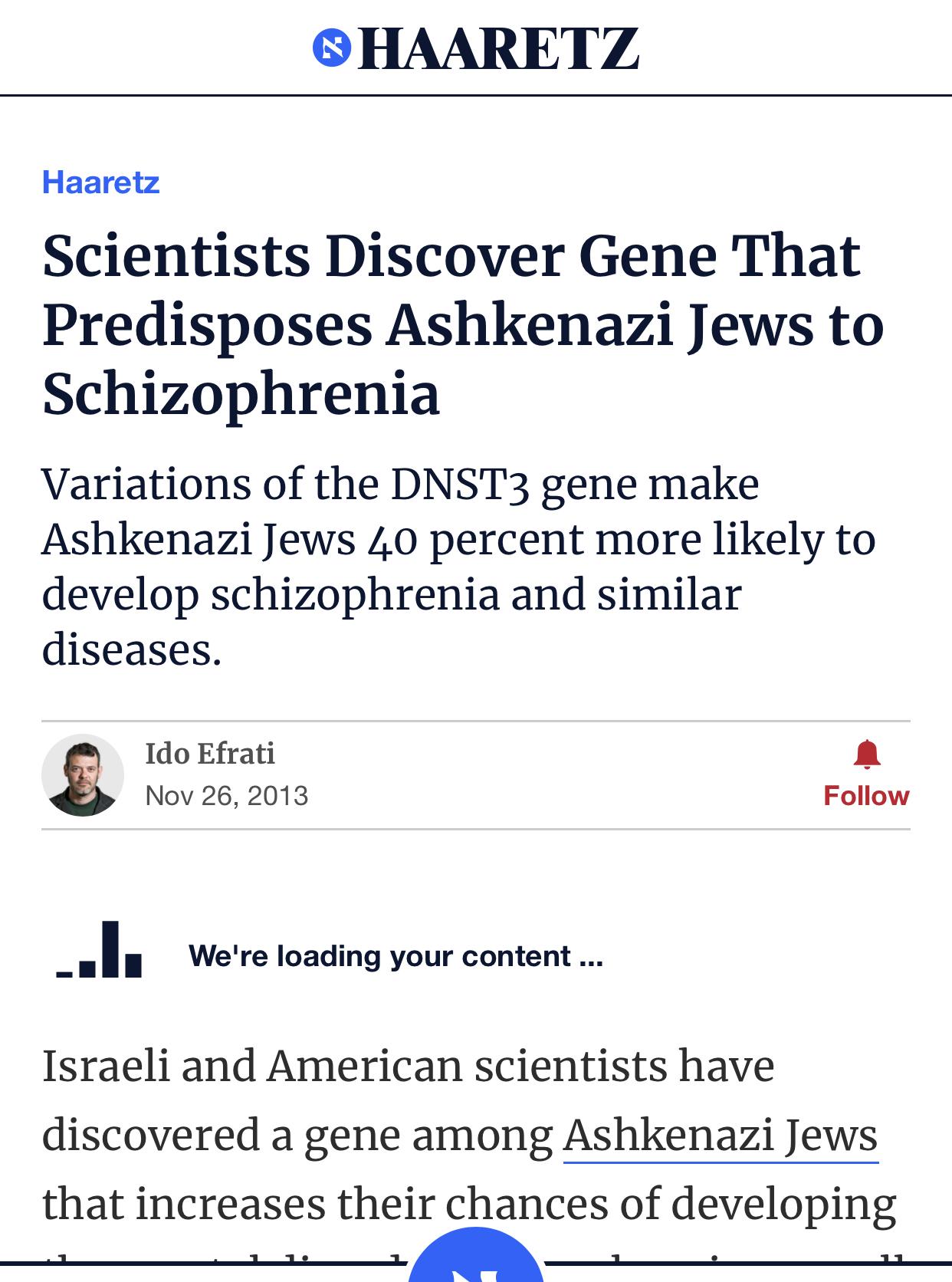
Task: Click the 'We're loading your content' message
Action: pos(396,955)
